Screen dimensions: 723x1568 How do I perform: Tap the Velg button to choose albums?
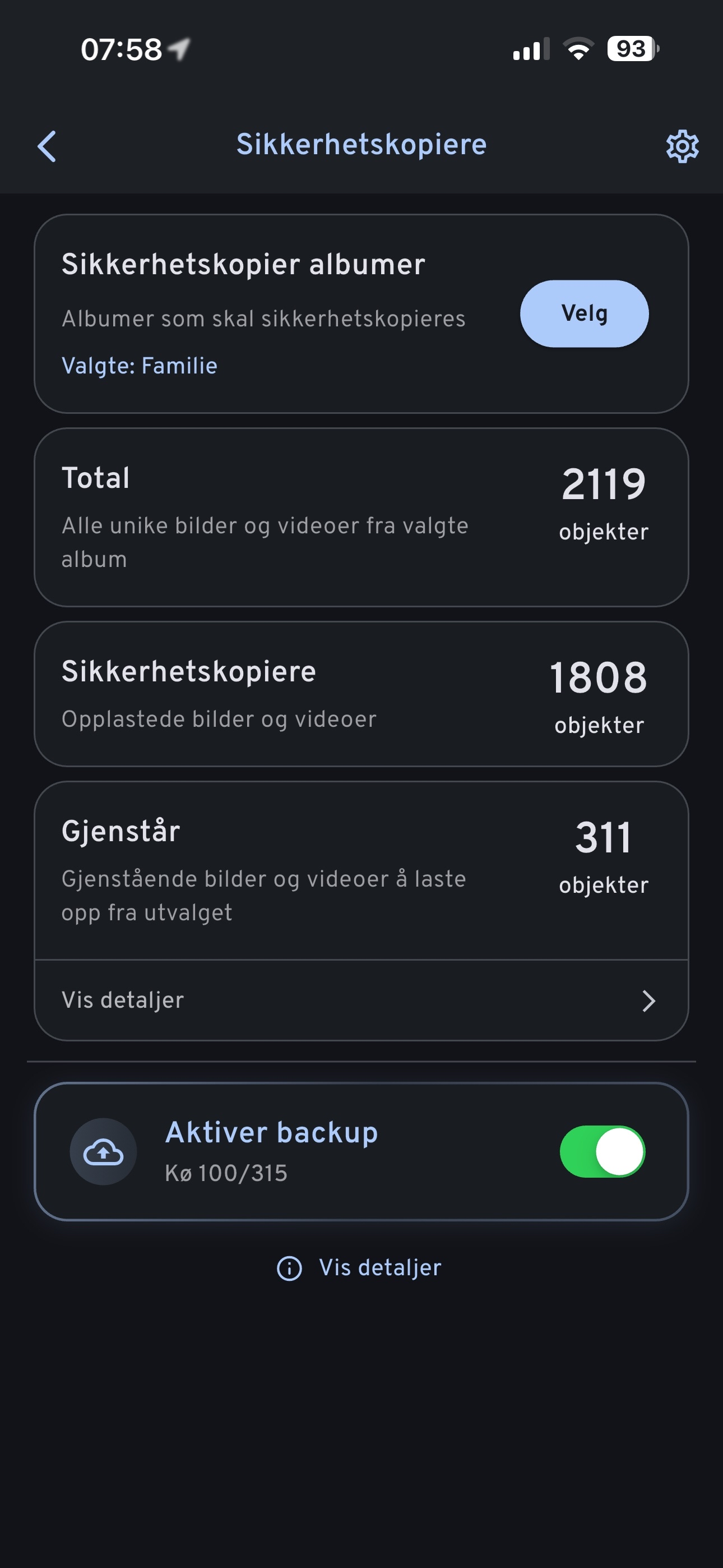tap(583, 313)
